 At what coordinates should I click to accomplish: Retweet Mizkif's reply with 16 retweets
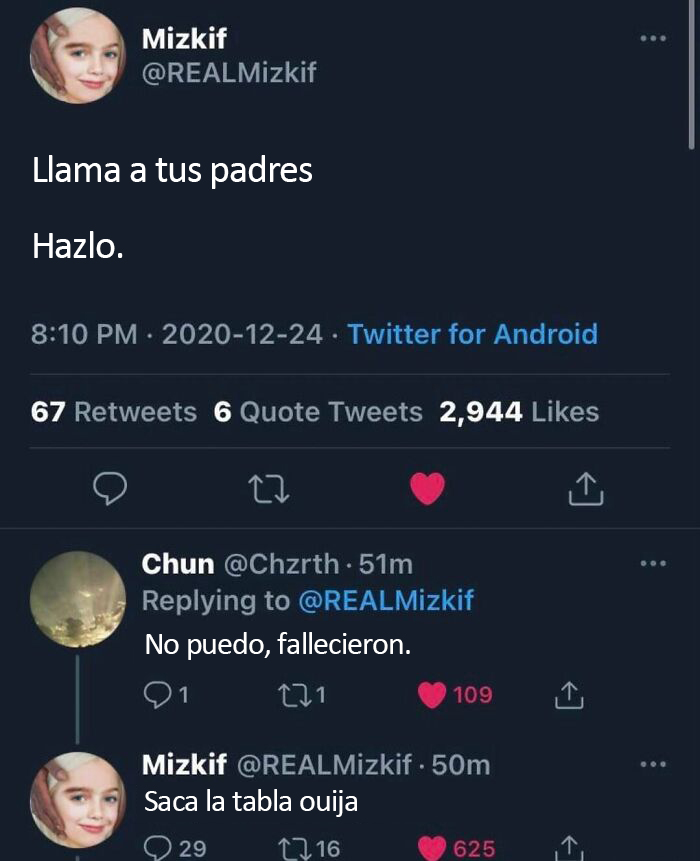[295, 848]
